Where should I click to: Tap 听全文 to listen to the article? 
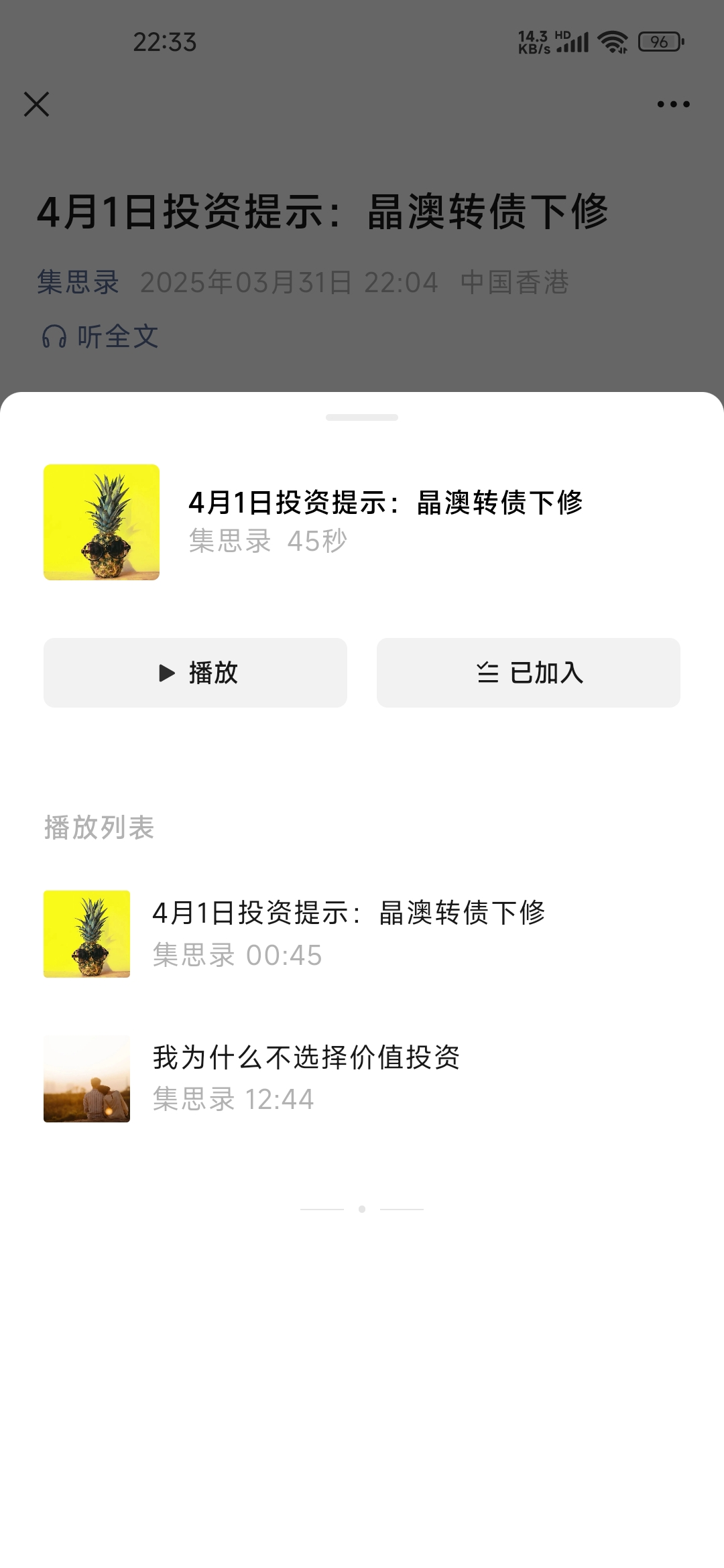point(101,336)
